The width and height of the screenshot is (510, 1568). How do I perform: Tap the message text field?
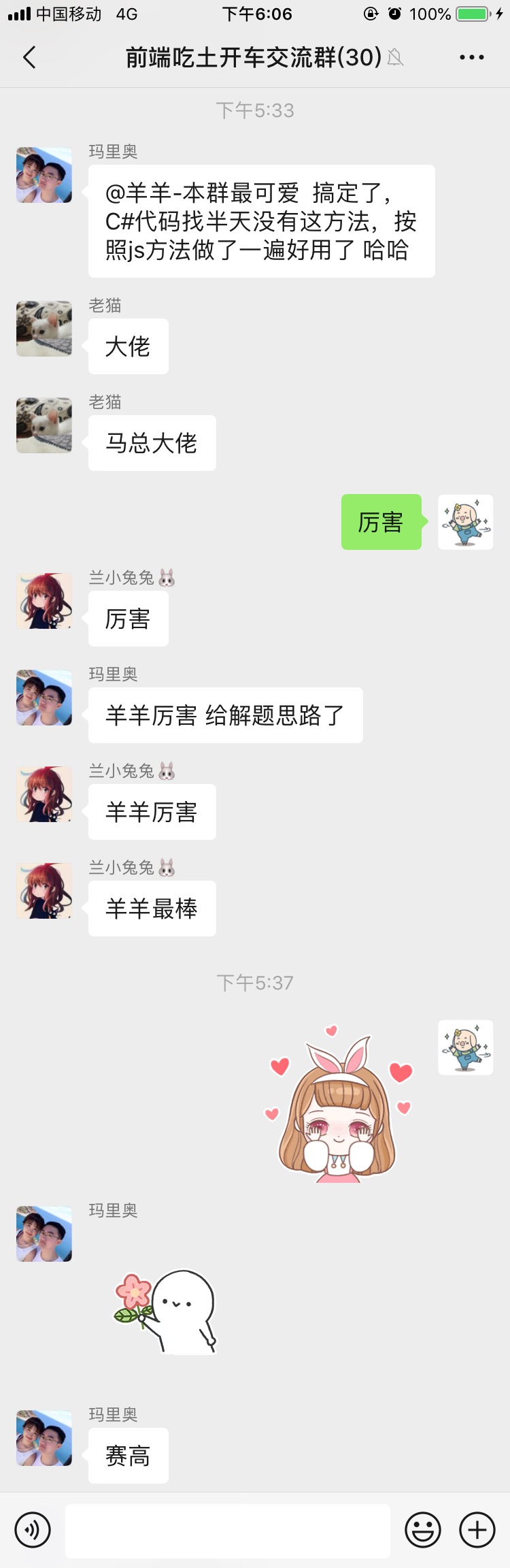click(228, 1531)
